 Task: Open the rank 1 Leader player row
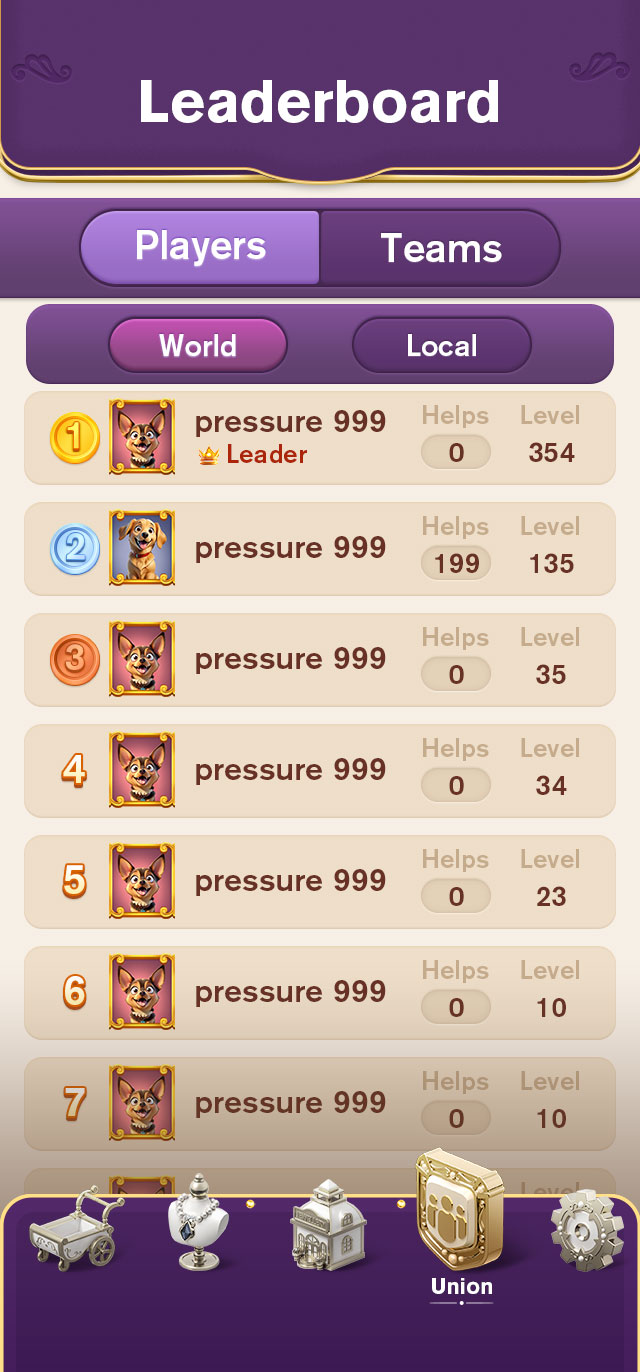[x=319, y=438]
